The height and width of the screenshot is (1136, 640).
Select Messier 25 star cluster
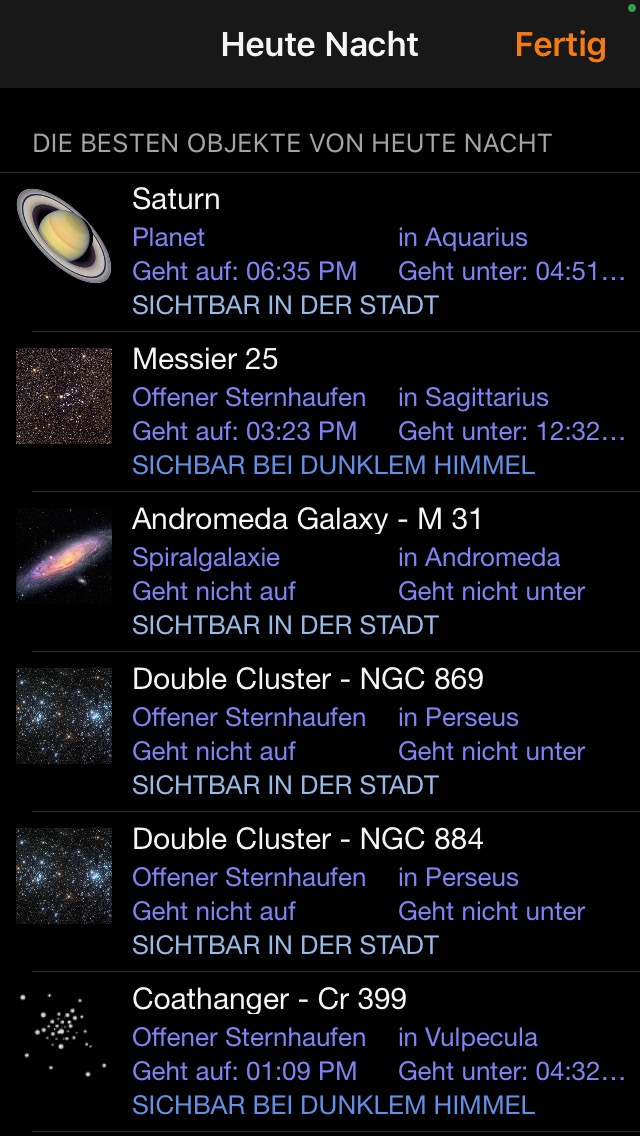320,412
